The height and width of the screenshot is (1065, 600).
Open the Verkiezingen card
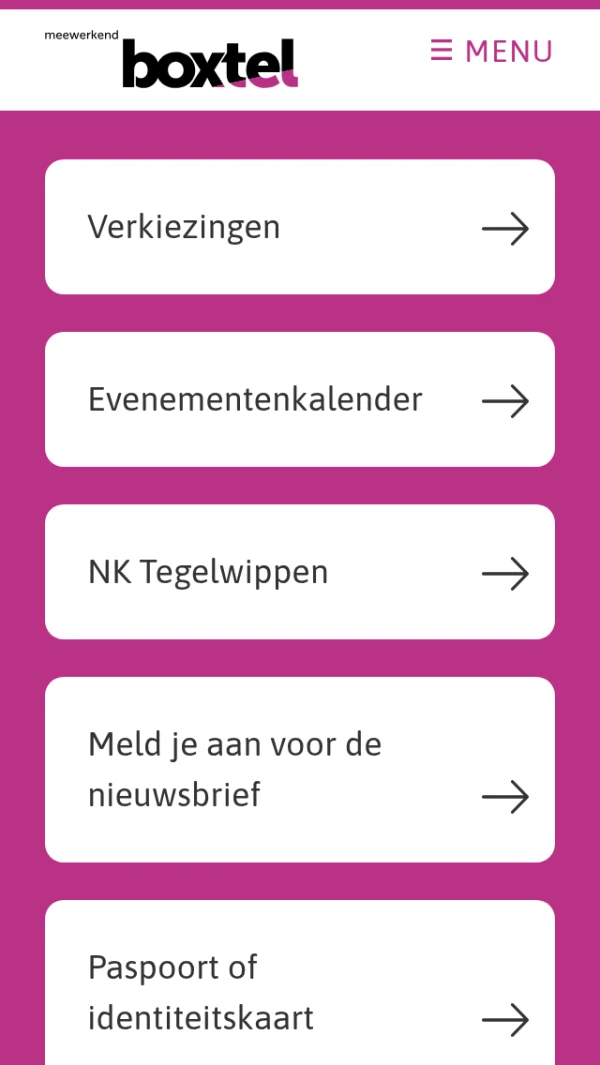[x=300, y=227]
